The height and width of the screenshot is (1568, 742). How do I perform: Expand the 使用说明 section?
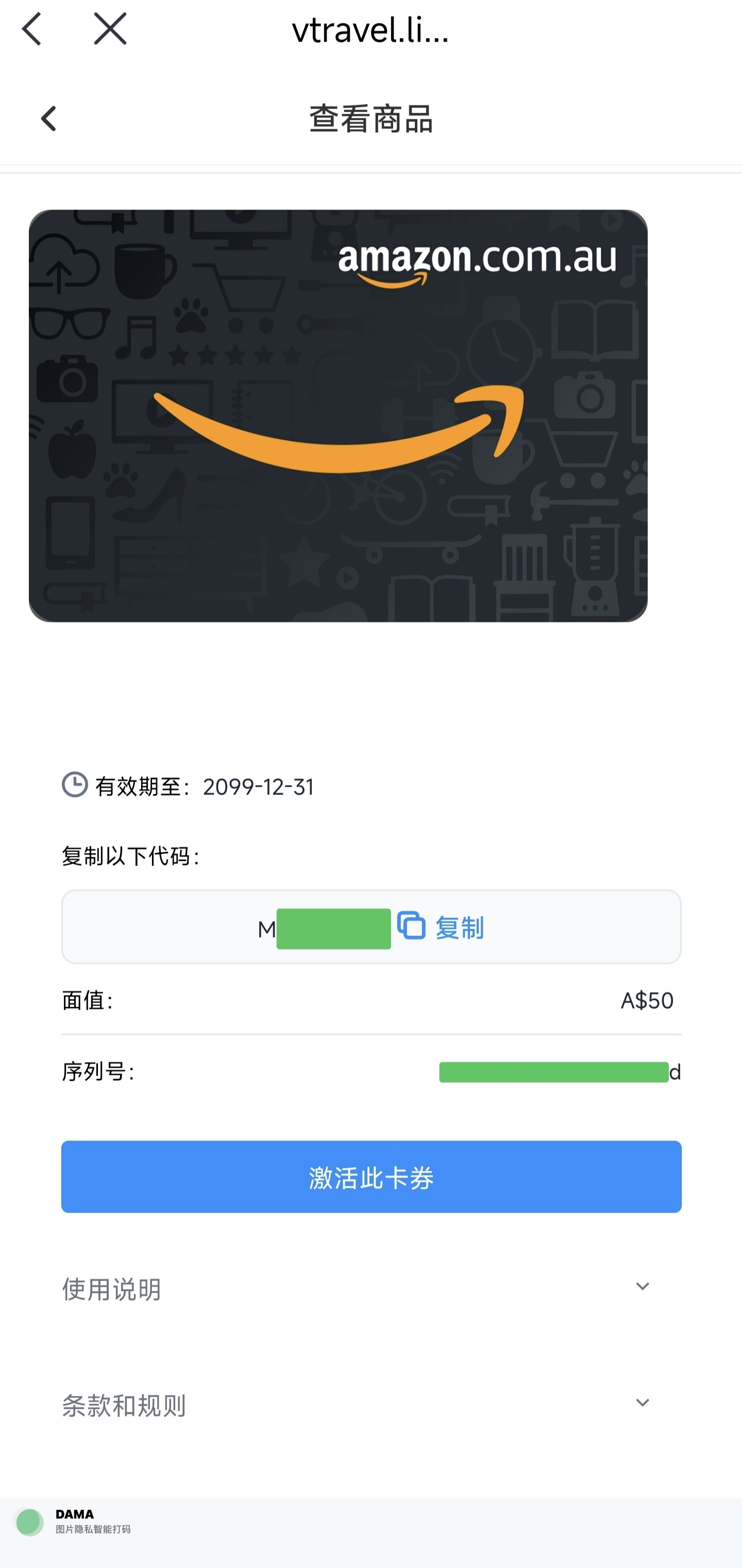(x=371, y=1288)
